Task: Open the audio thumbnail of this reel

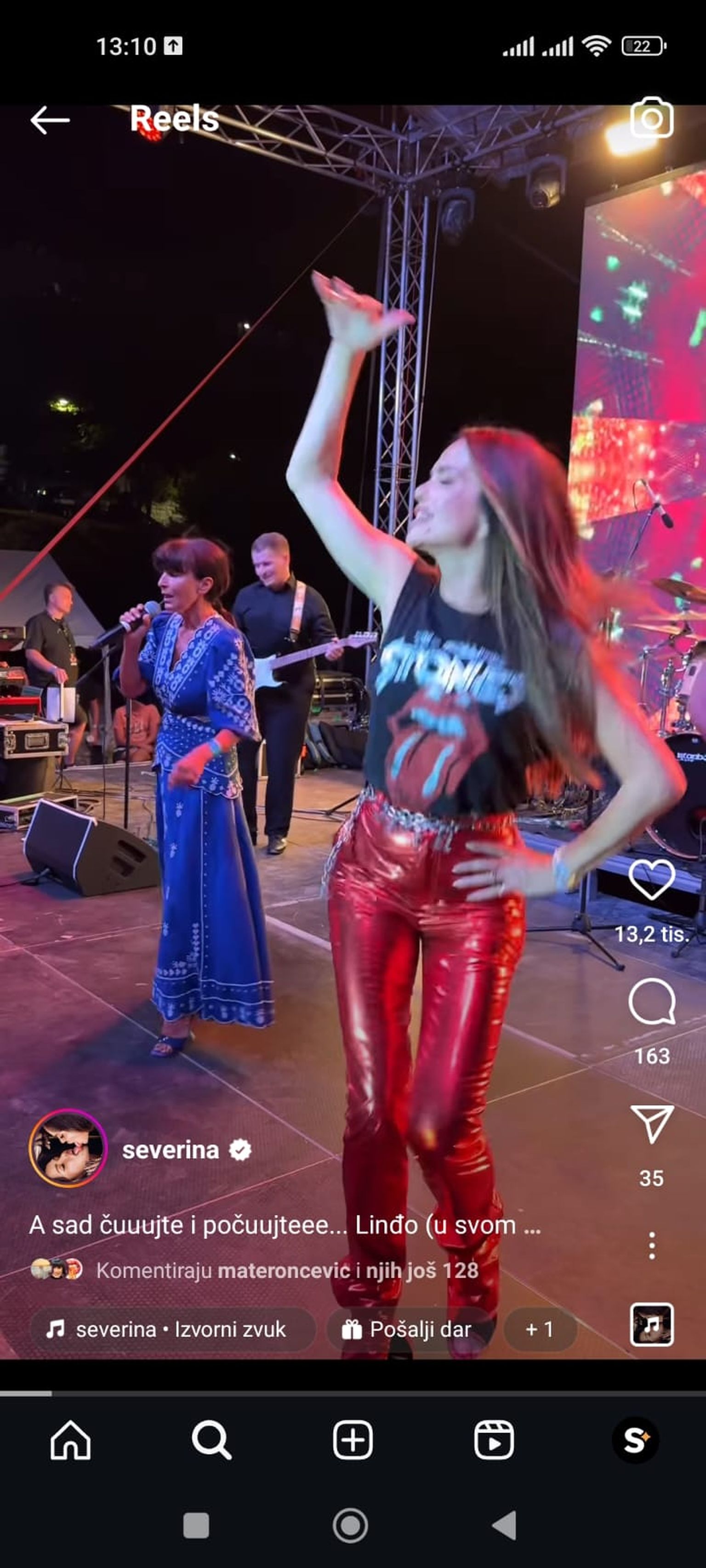Action: [651, 1325]
